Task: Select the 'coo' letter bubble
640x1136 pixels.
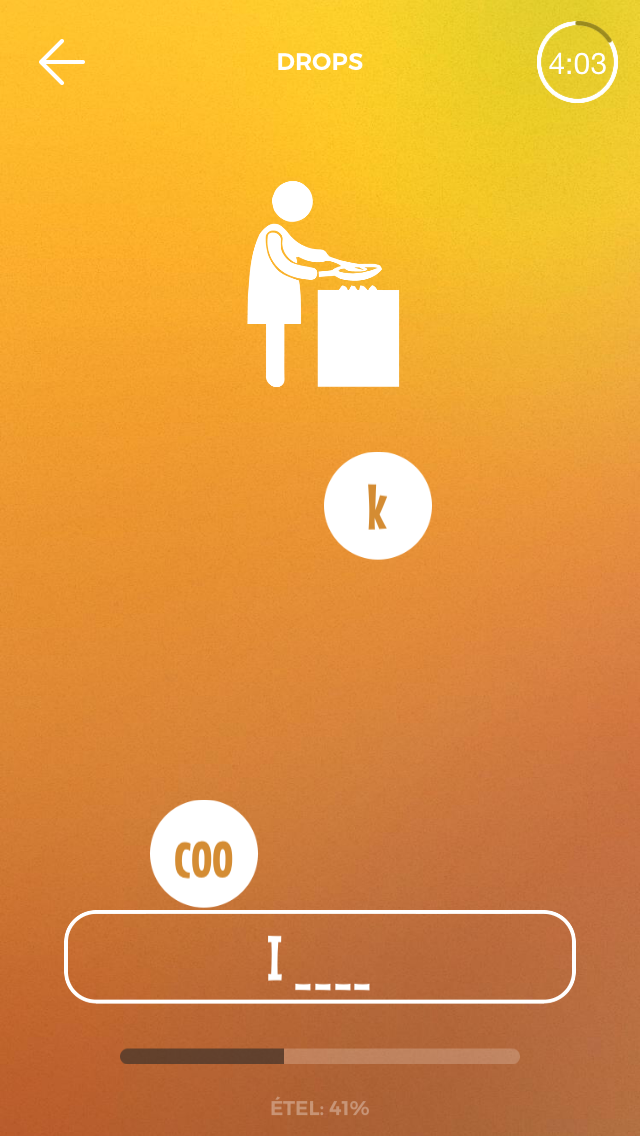Action: point(204,854)
